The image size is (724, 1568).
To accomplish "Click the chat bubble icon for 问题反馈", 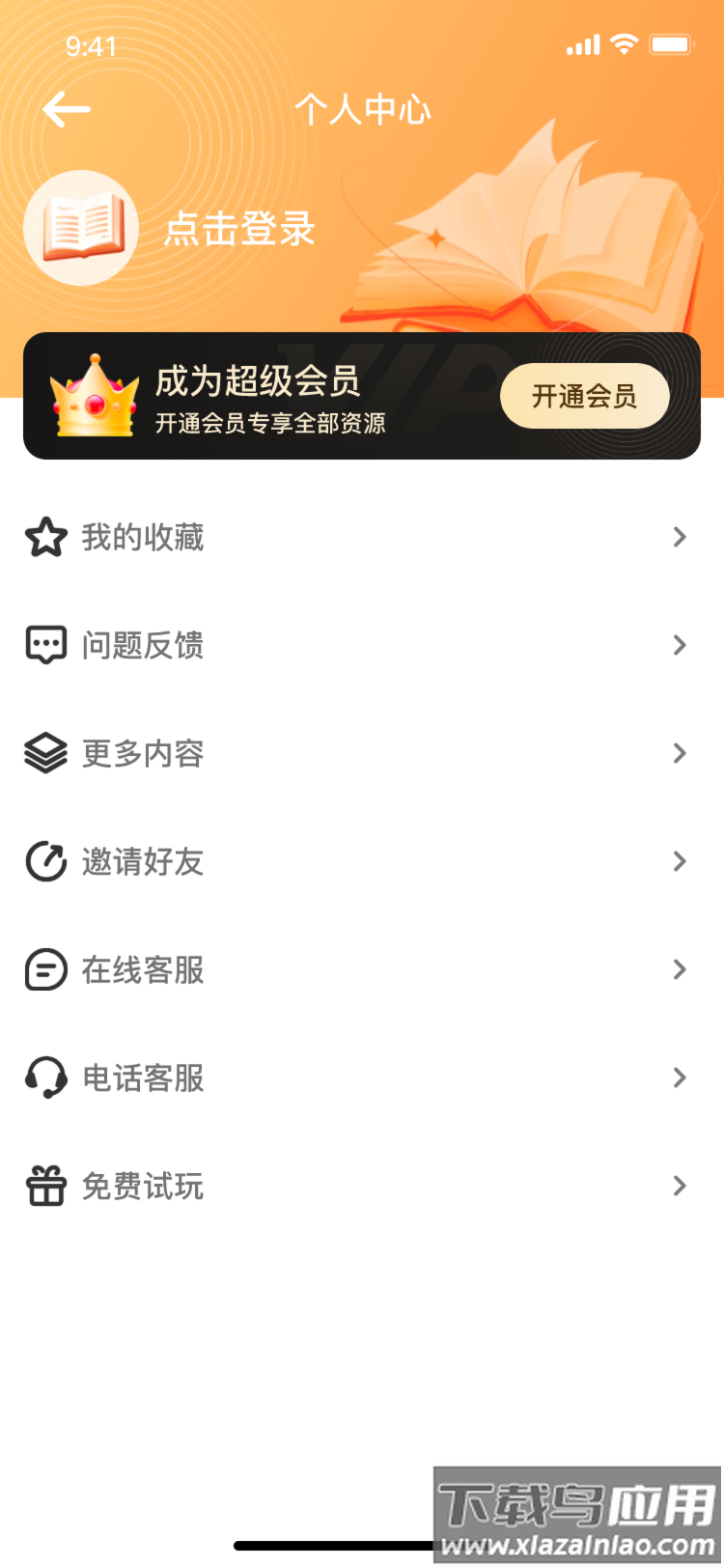I will click(x=46, y=645).
